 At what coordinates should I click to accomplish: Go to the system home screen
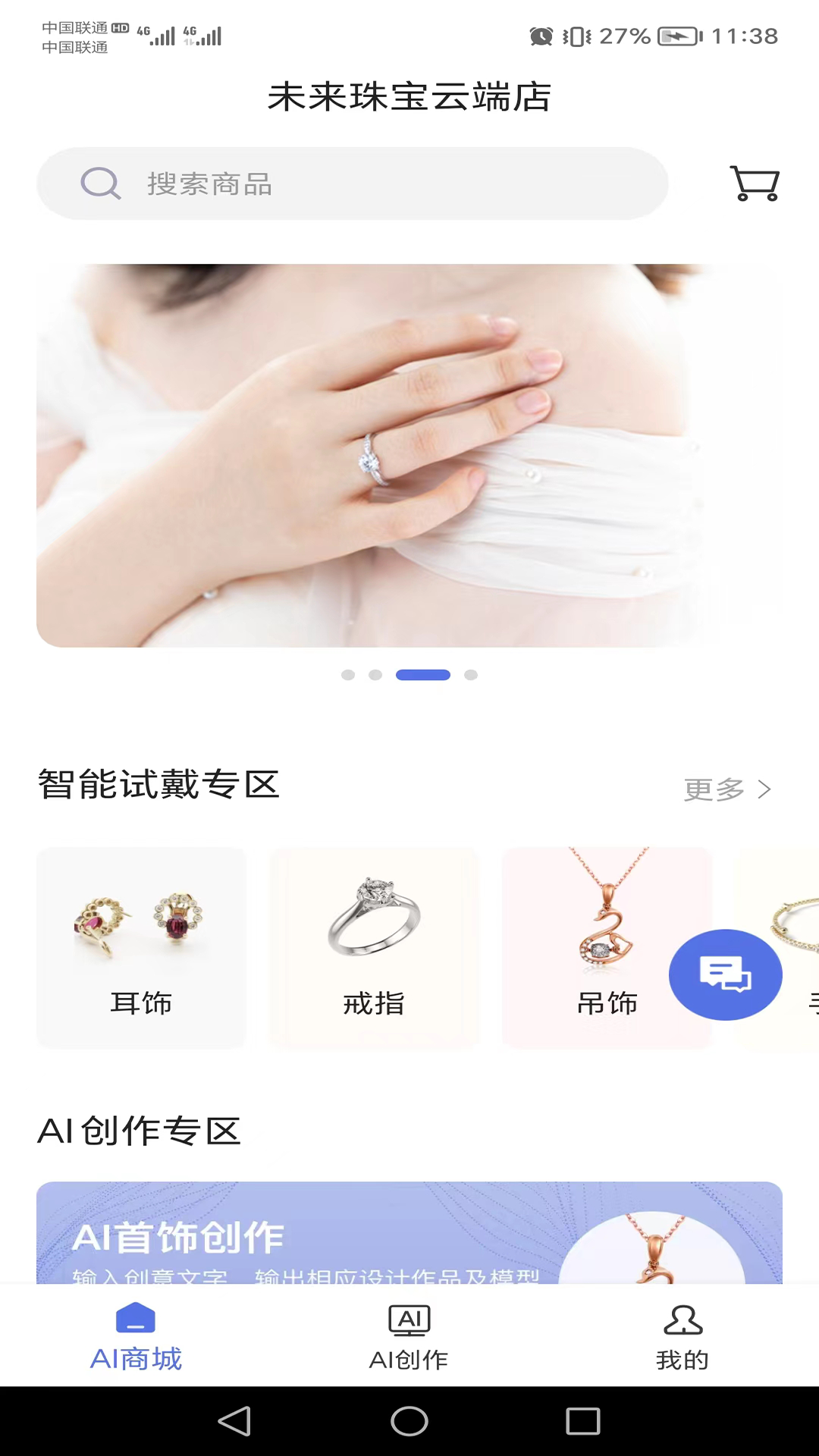409,1421
